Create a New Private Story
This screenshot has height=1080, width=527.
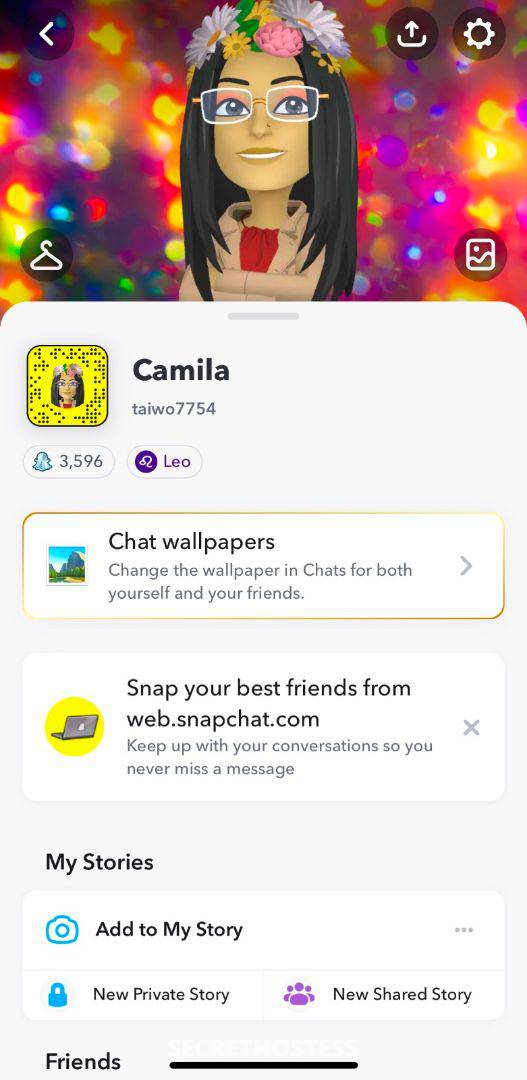143,994
